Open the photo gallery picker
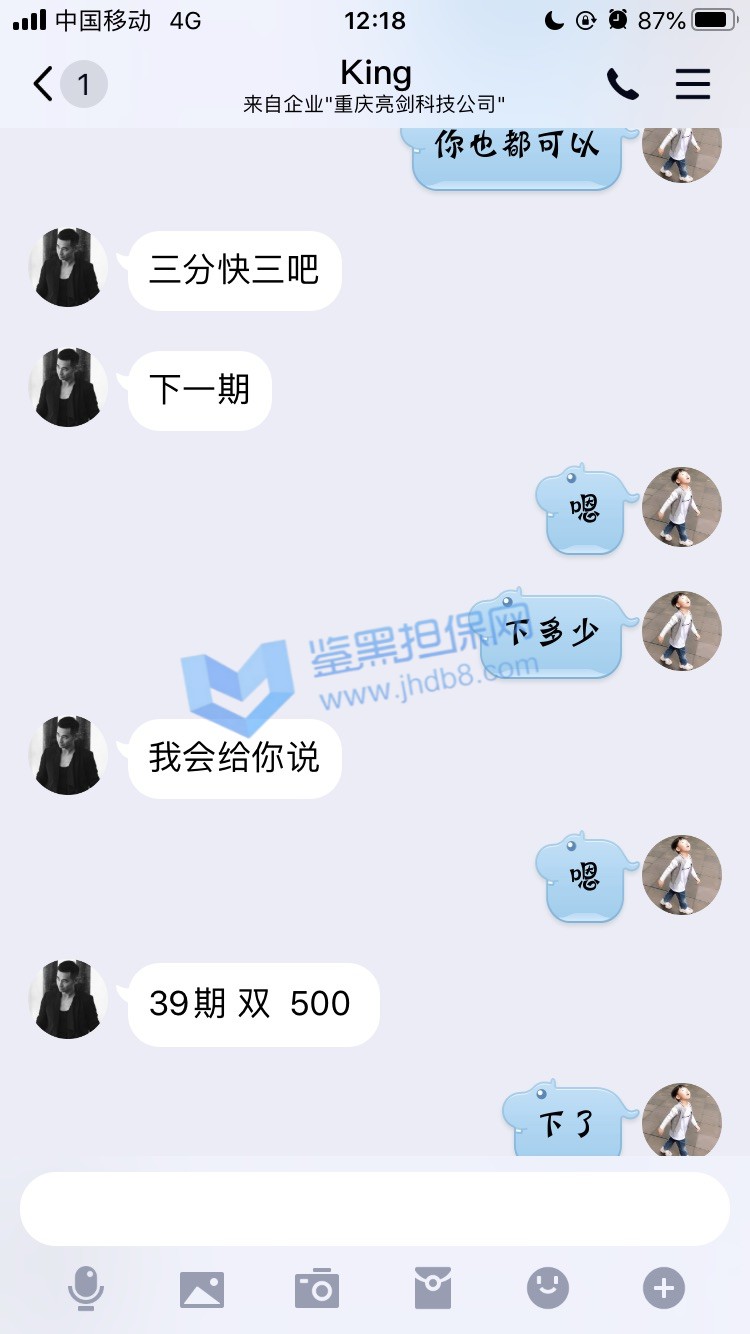Viewport: 750px width, 1334px height. click(202, 1288)
